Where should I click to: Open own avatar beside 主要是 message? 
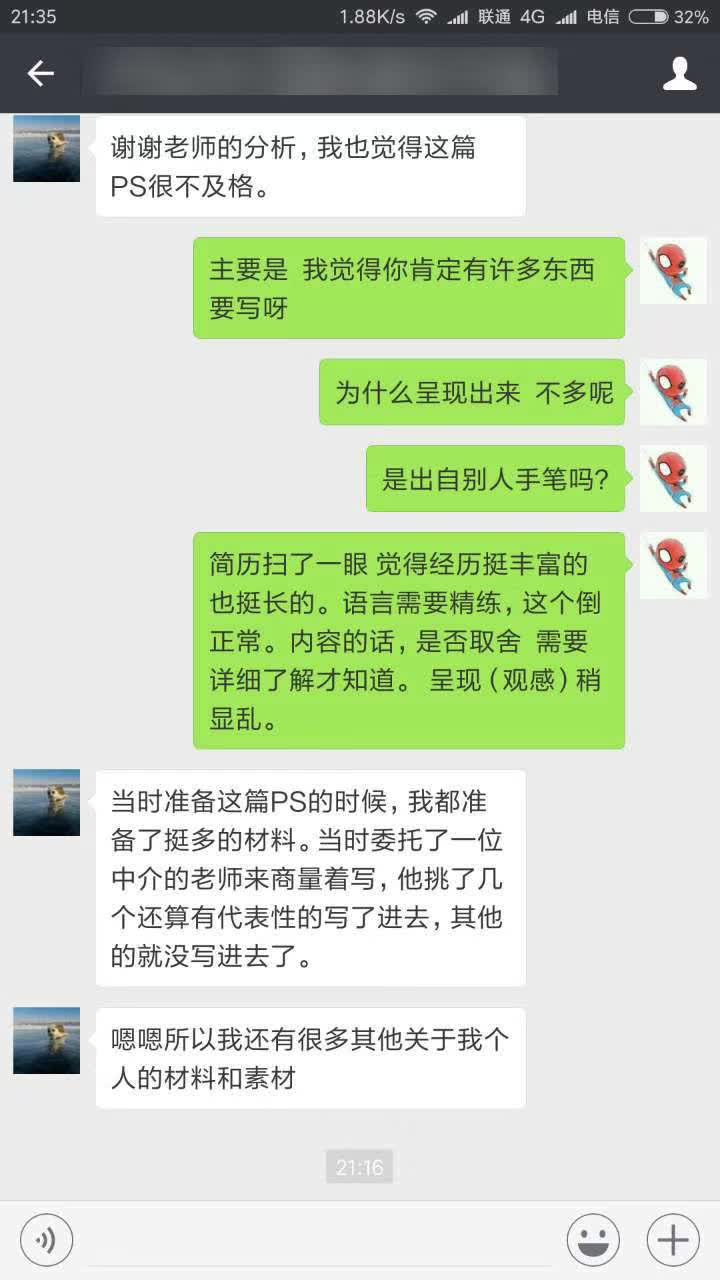pyautogui.click(x=673, y=271)
